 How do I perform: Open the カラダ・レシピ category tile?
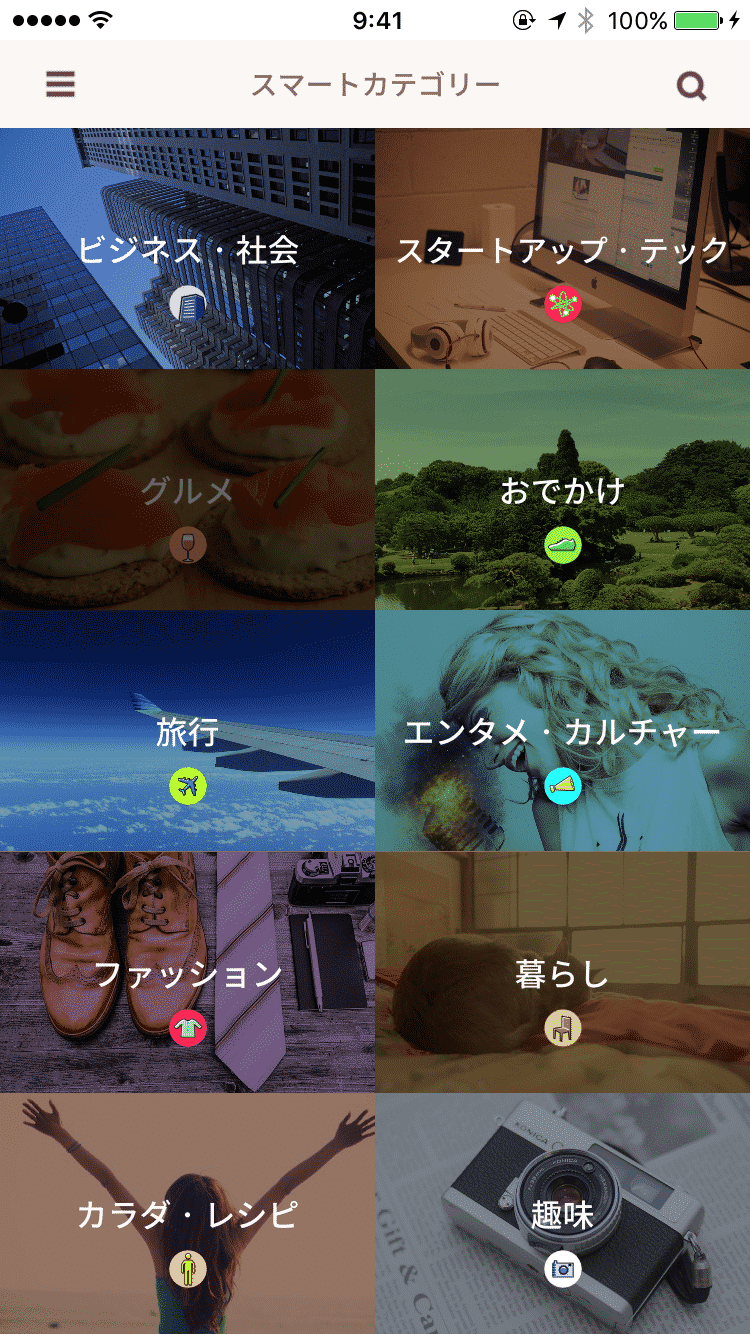coord(187,1214)
